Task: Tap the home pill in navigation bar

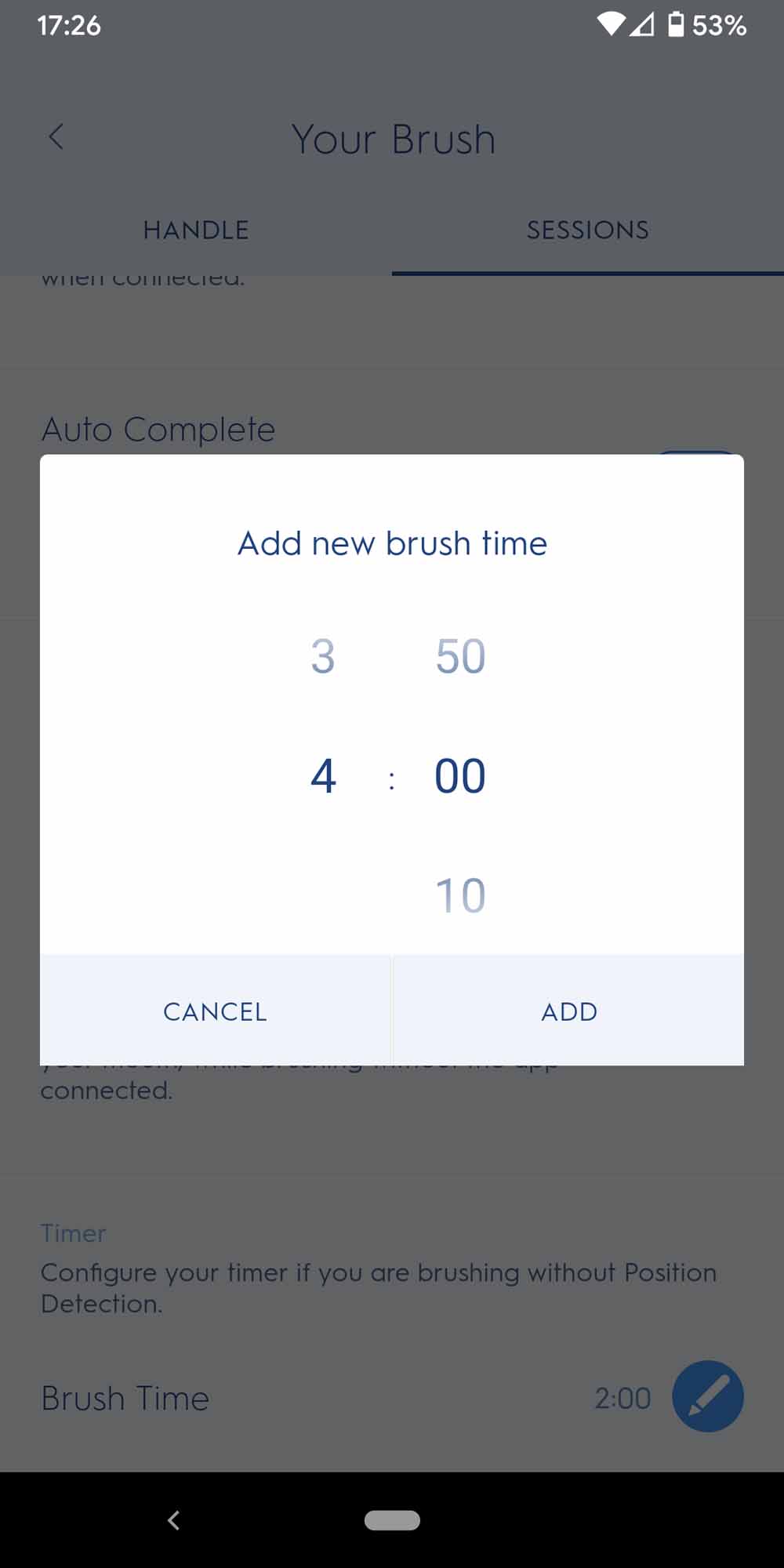Action: point(392,1520)
